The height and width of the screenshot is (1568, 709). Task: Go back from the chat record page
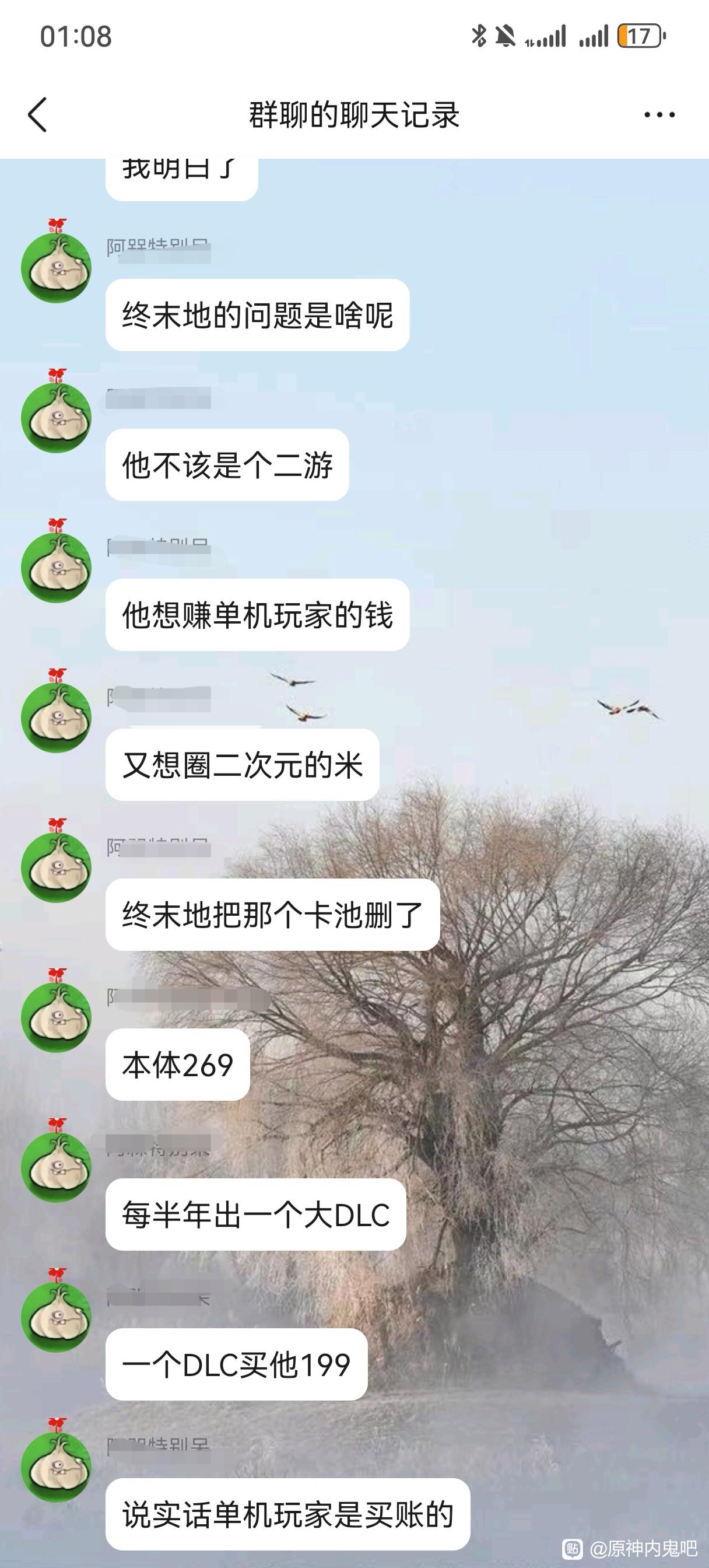click(x=38, y=114)
